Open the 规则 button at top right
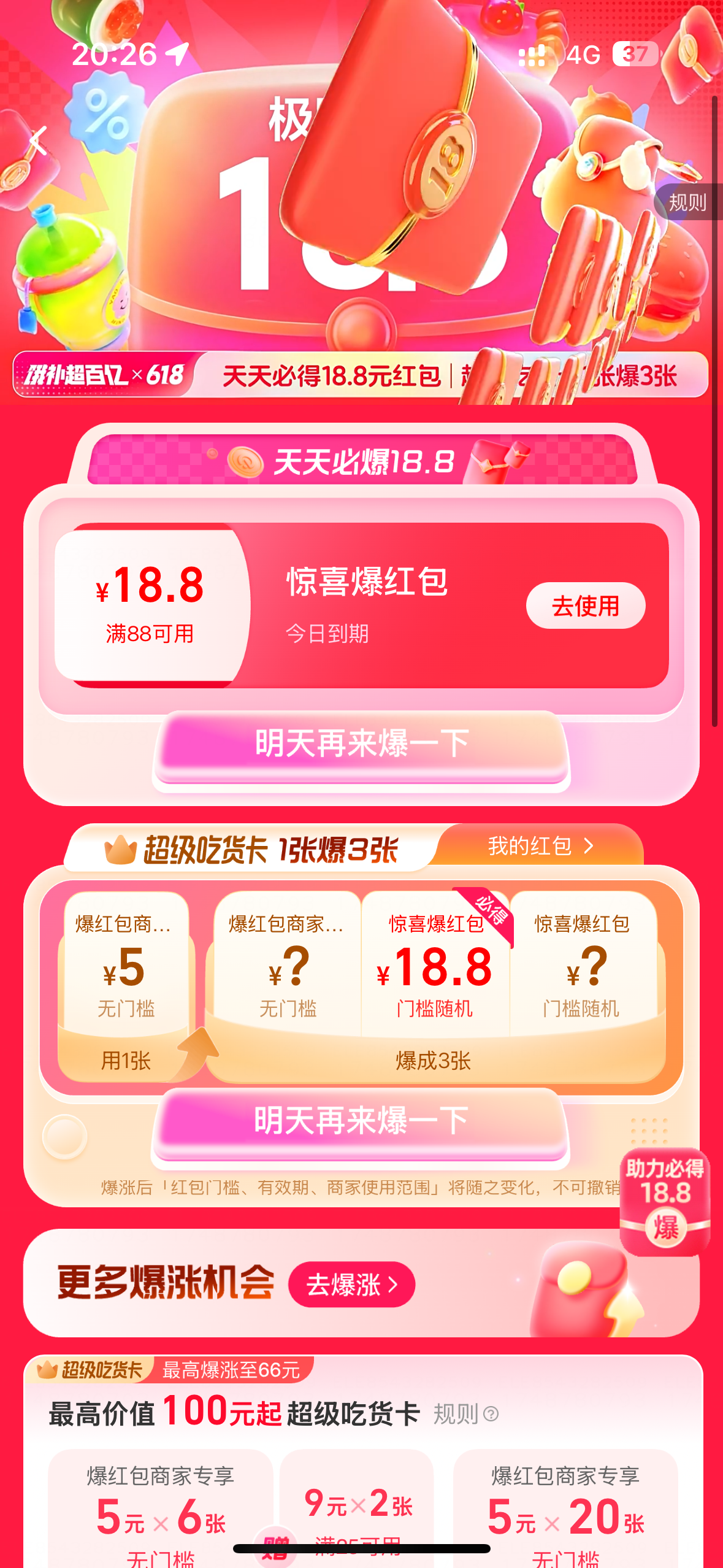The width and height of the screenshot is (723, 1568). [x=687, y=202]
